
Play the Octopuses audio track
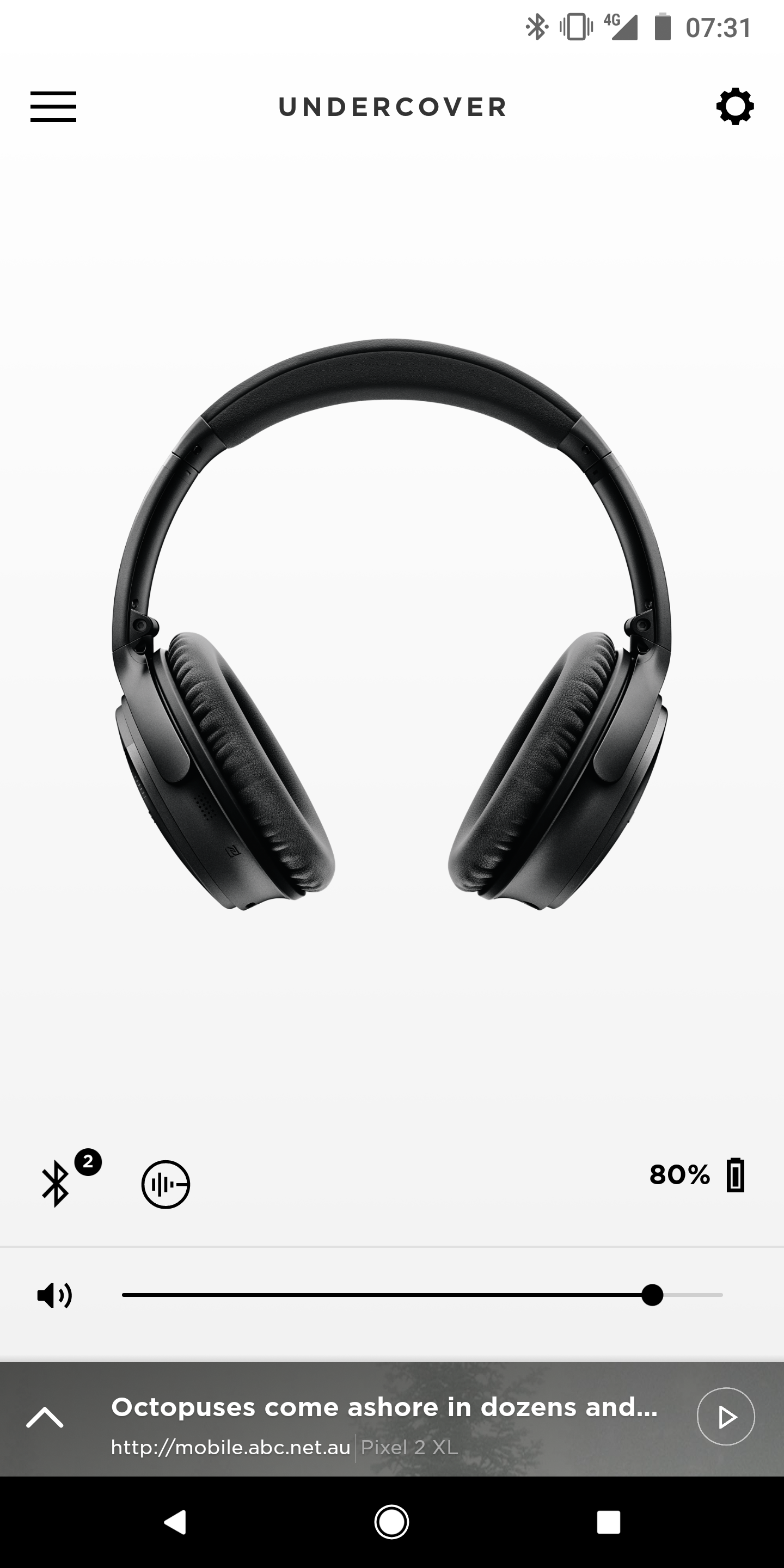pos(726,1417)
